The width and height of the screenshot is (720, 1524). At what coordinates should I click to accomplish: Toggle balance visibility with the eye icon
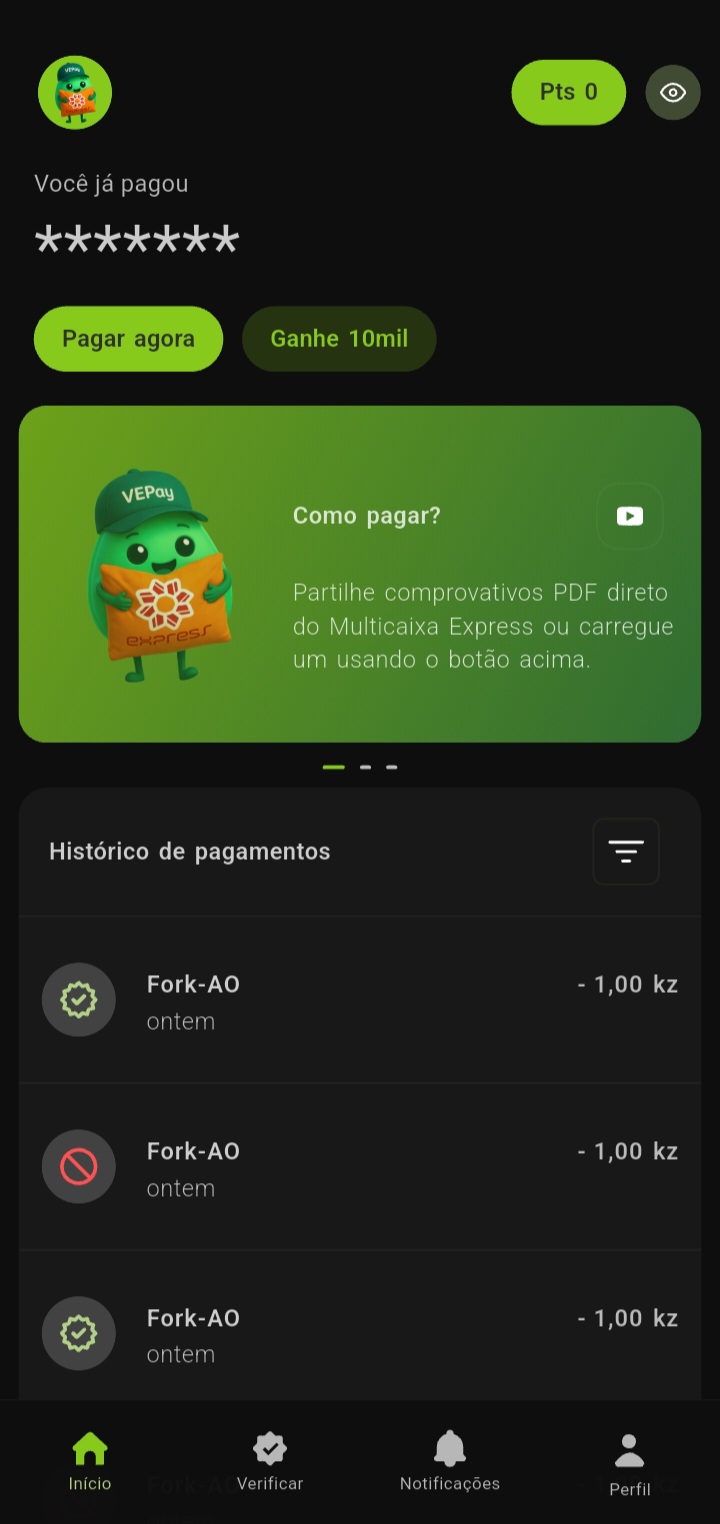coord(673,92)
